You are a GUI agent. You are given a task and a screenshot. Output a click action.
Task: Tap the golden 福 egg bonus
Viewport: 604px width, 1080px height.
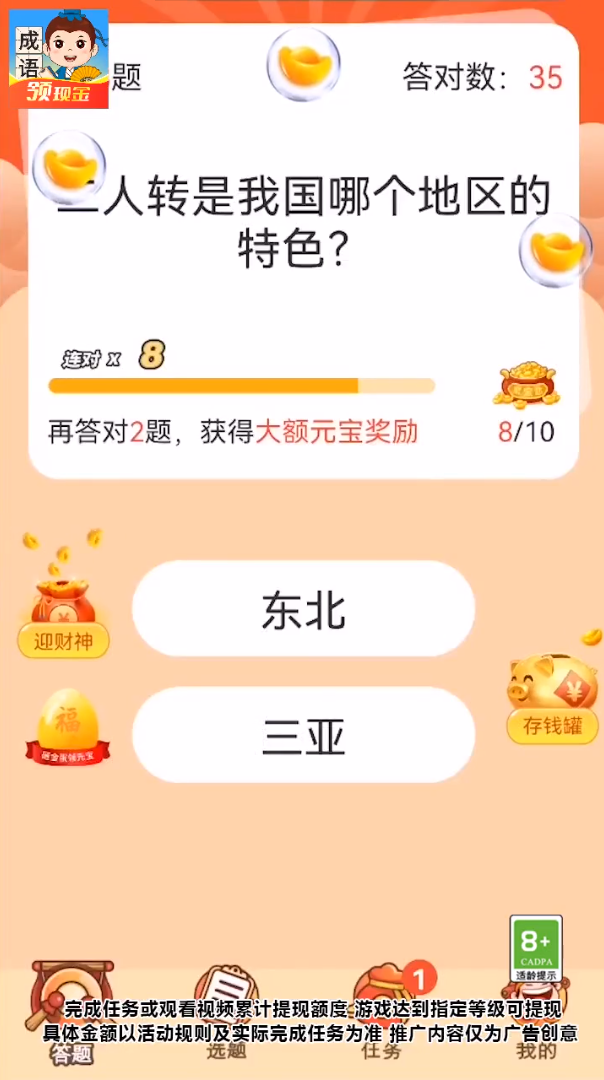click(x=68, y=727)
